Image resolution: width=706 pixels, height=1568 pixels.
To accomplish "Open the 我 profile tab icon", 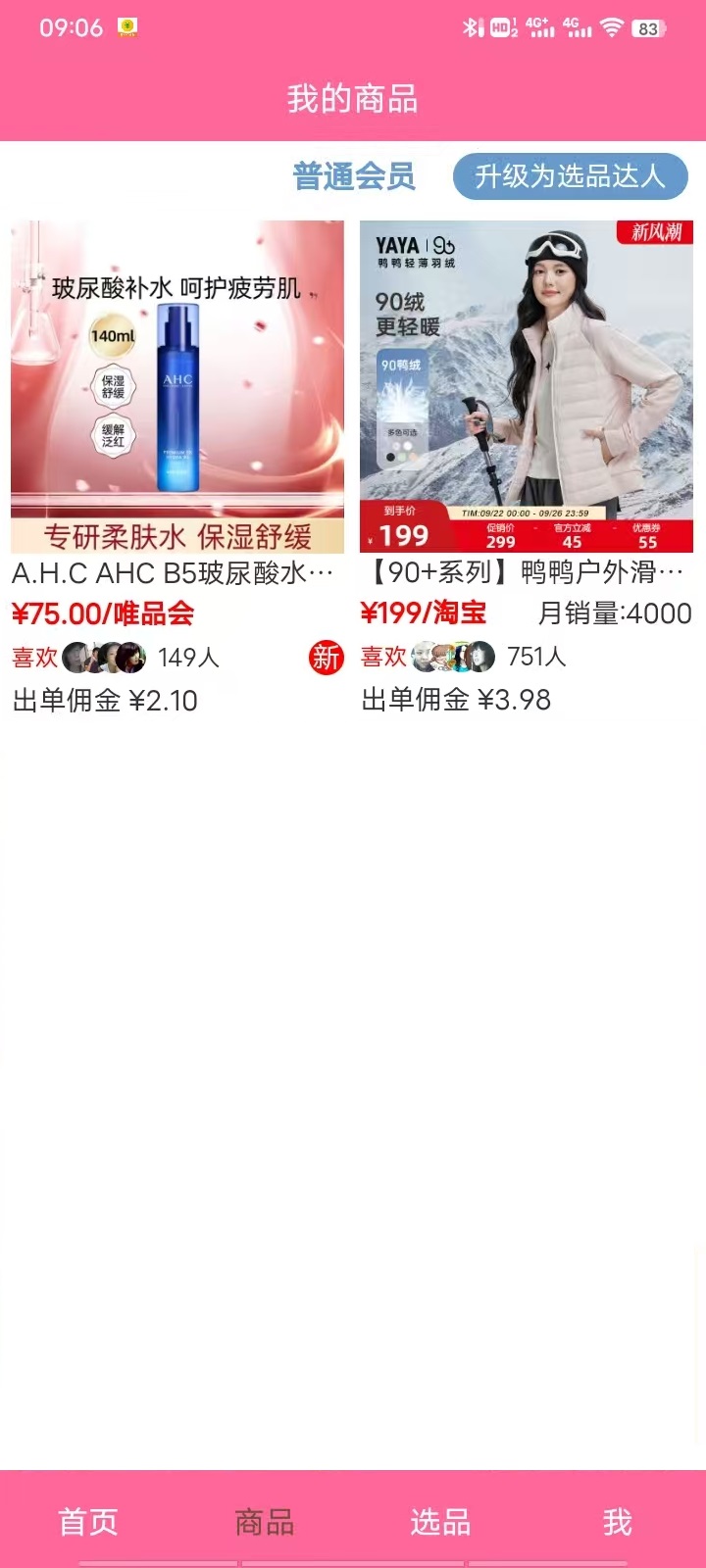I will (616, 1522).
